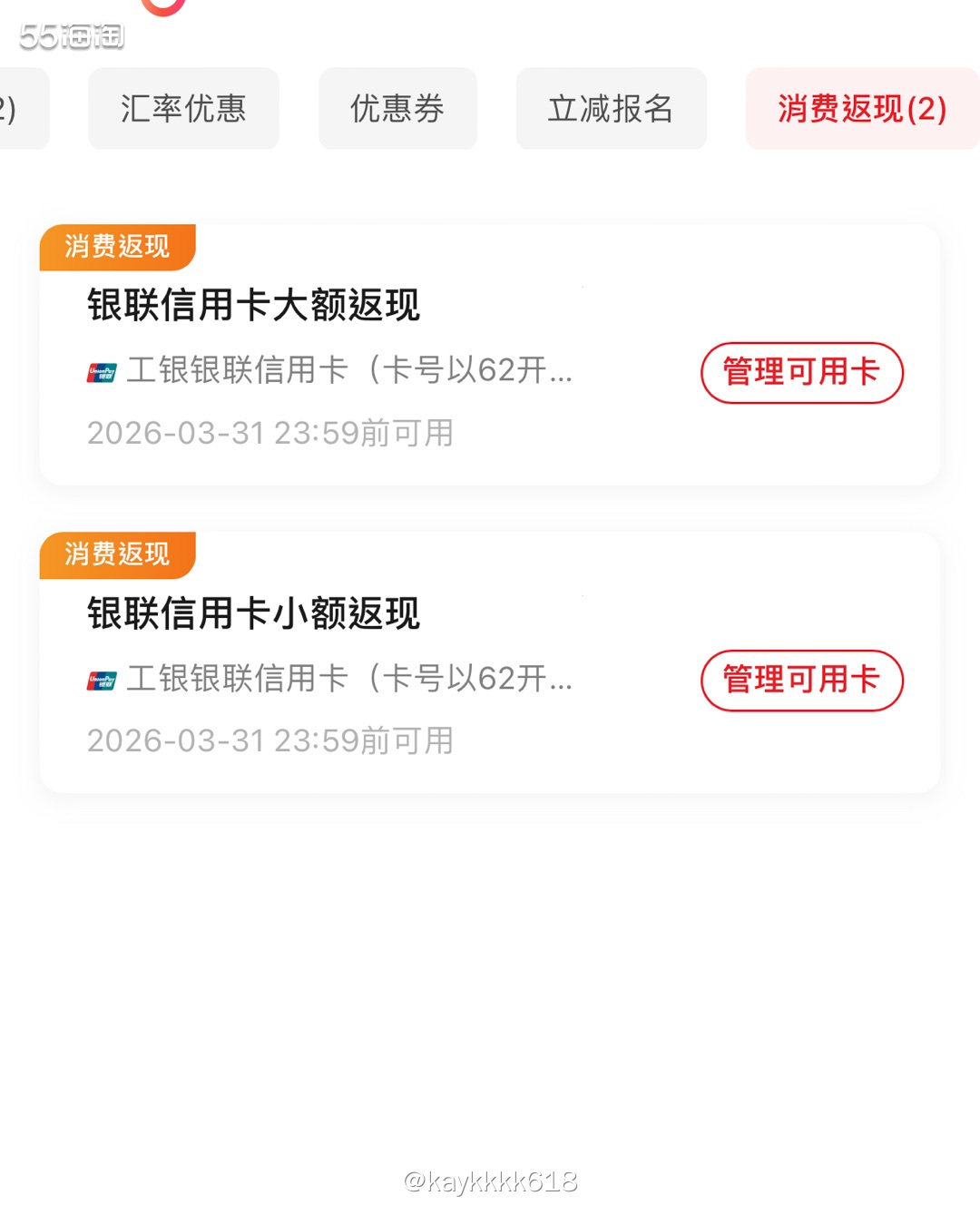Select the 立减报名 tab

coord(611,109)
